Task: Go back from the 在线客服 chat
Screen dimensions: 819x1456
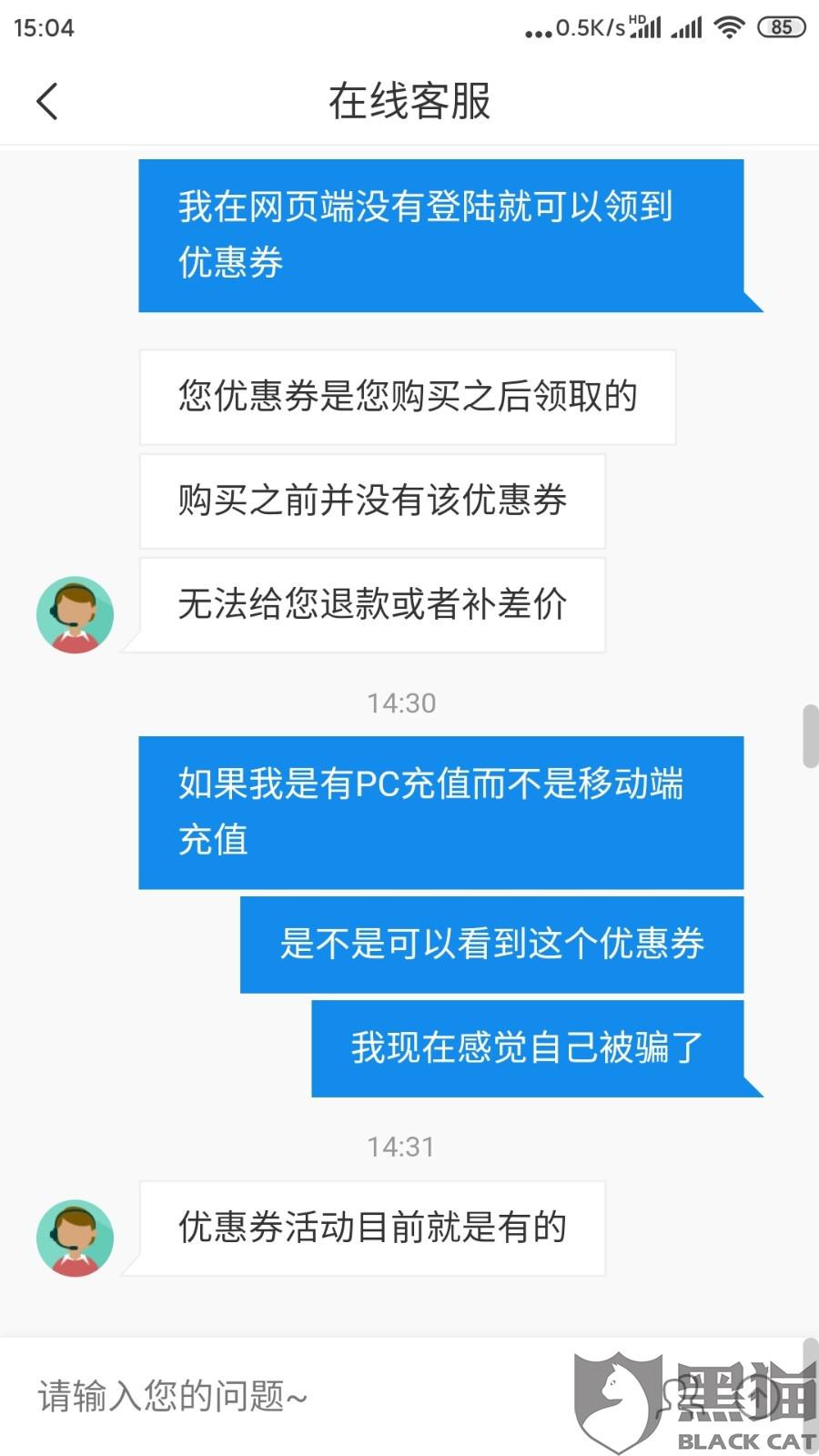Action: (47, 101)
